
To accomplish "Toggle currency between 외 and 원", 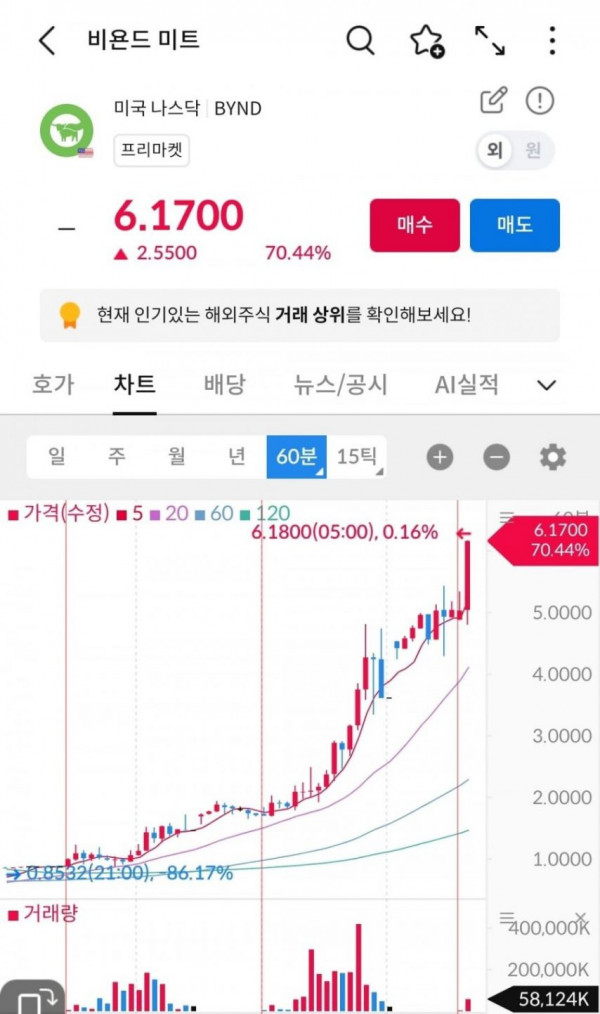I will point(514,151).
